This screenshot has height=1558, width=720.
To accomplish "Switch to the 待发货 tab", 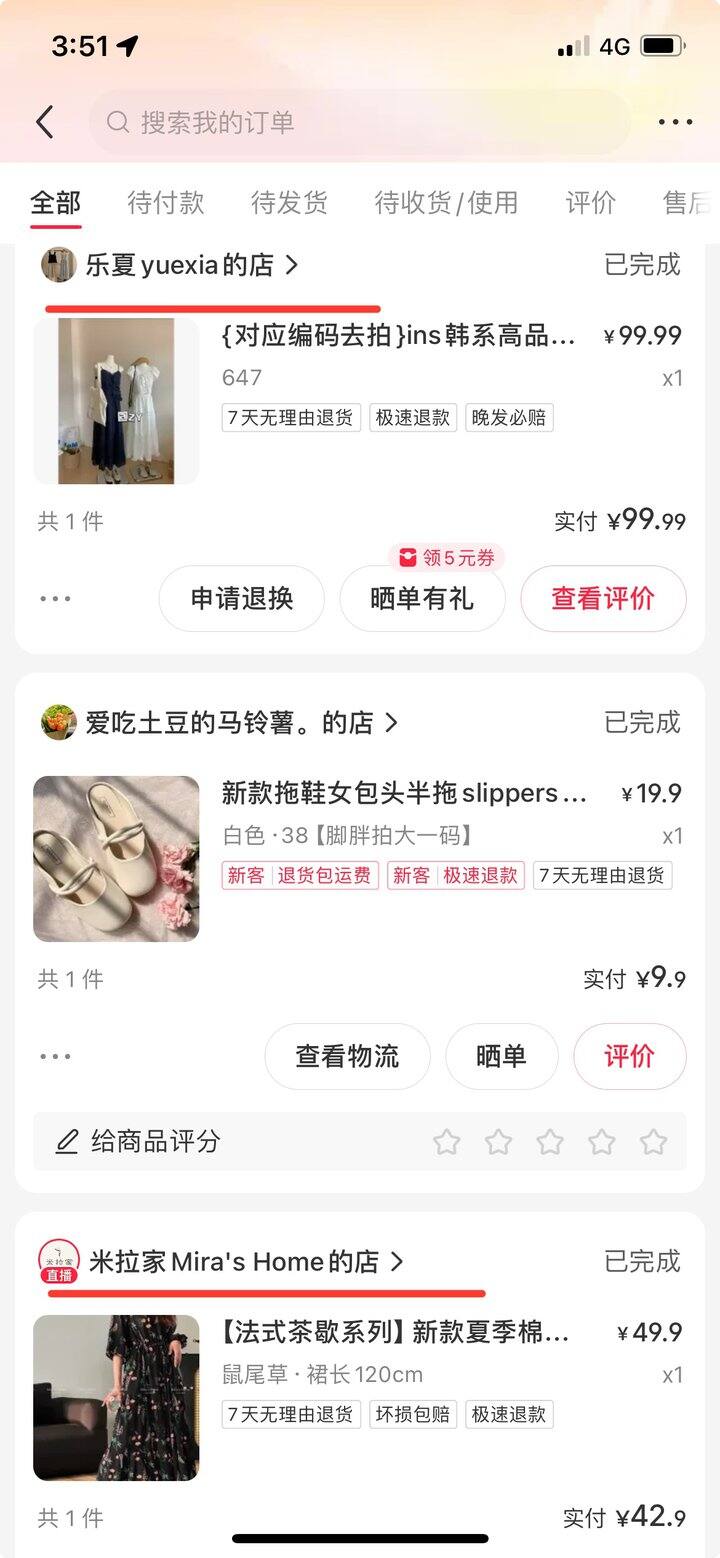I will (x=289, y=203).
